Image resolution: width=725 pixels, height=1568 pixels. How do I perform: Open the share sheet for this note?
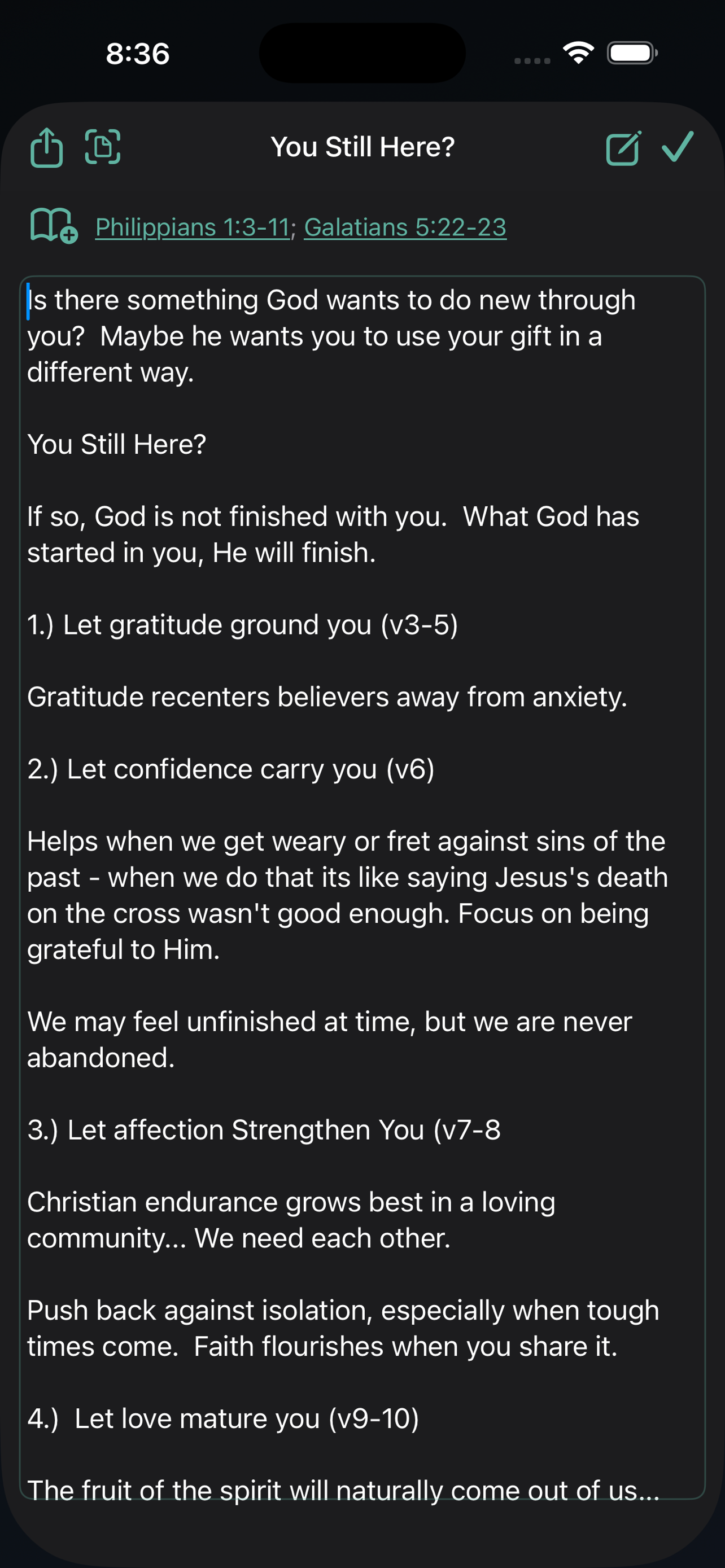[x=46, y=148]
